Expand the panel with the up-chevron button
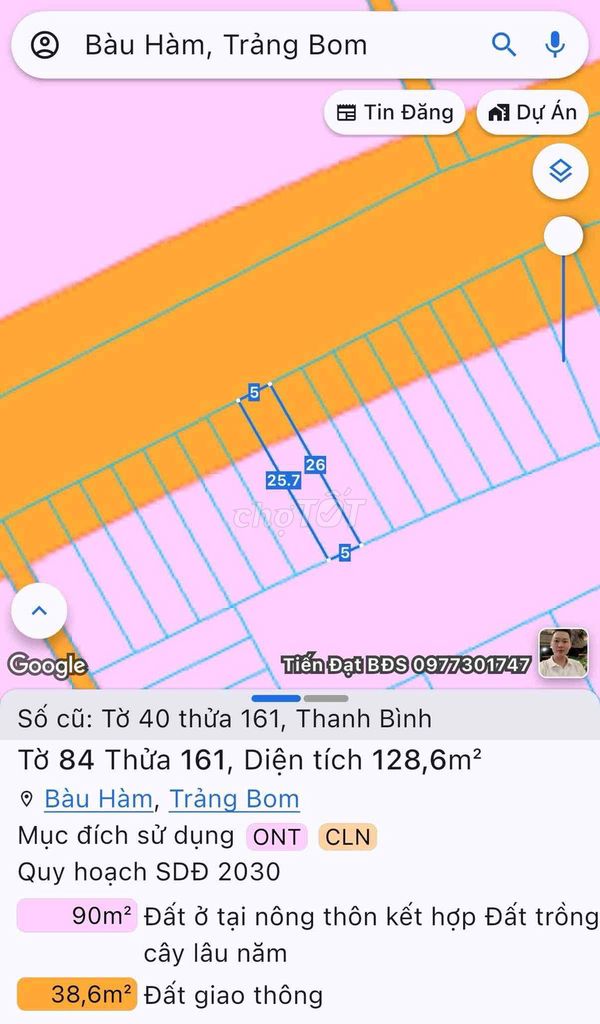 coord(39,611)
